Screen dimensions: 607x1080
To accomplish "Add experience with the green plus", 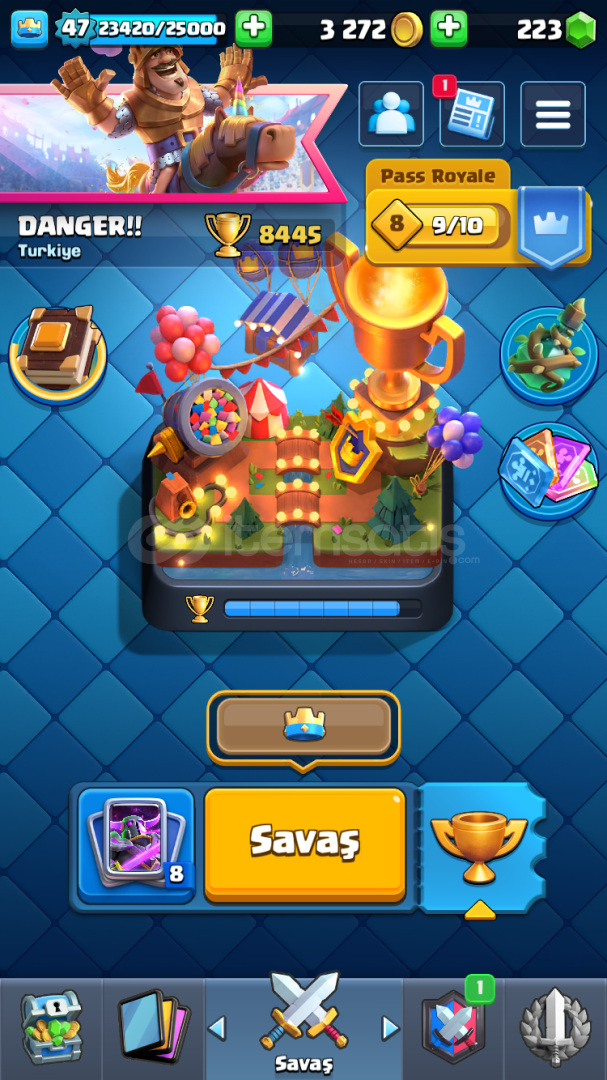I will click(254, 28).
